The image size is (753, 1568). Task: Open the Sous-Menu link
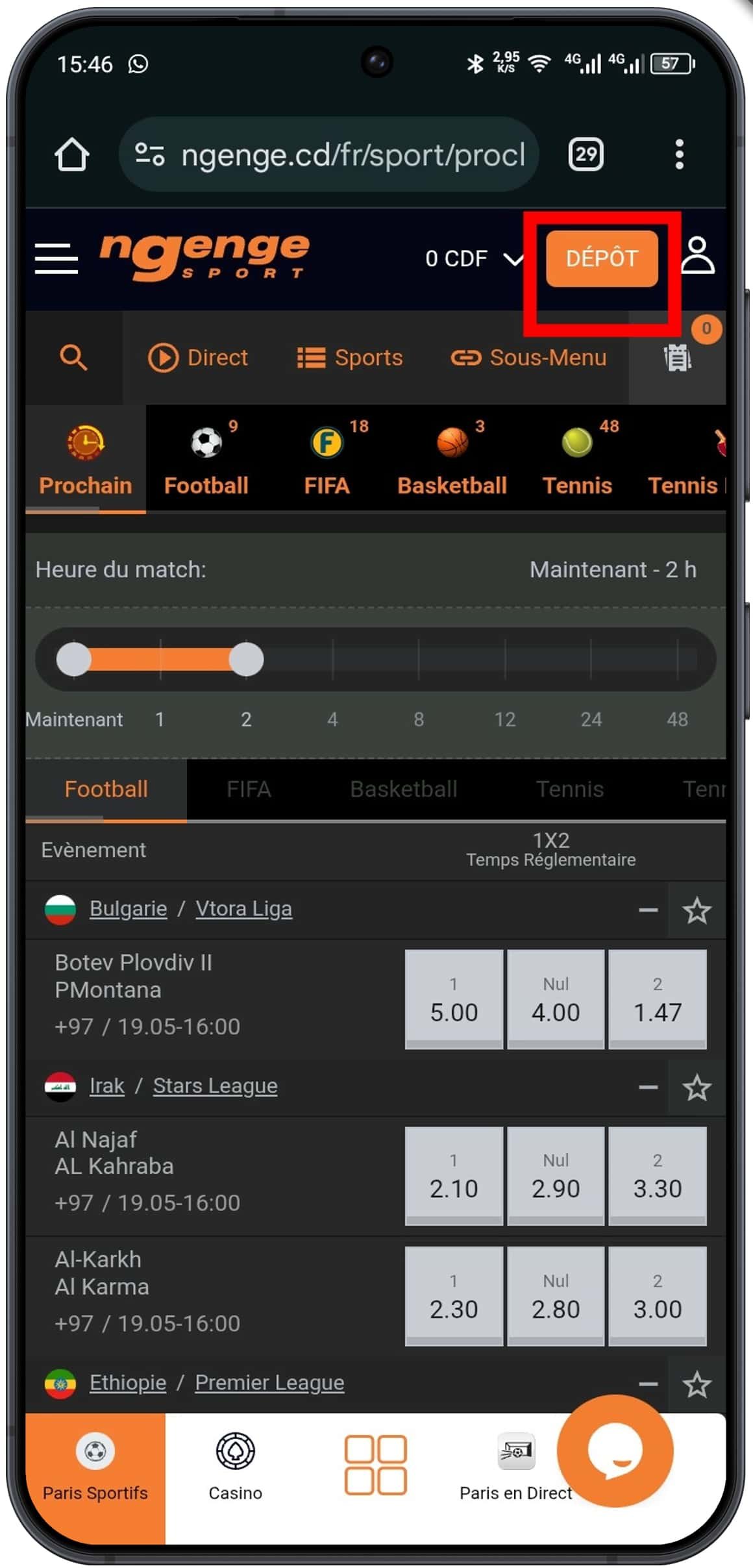529,358
